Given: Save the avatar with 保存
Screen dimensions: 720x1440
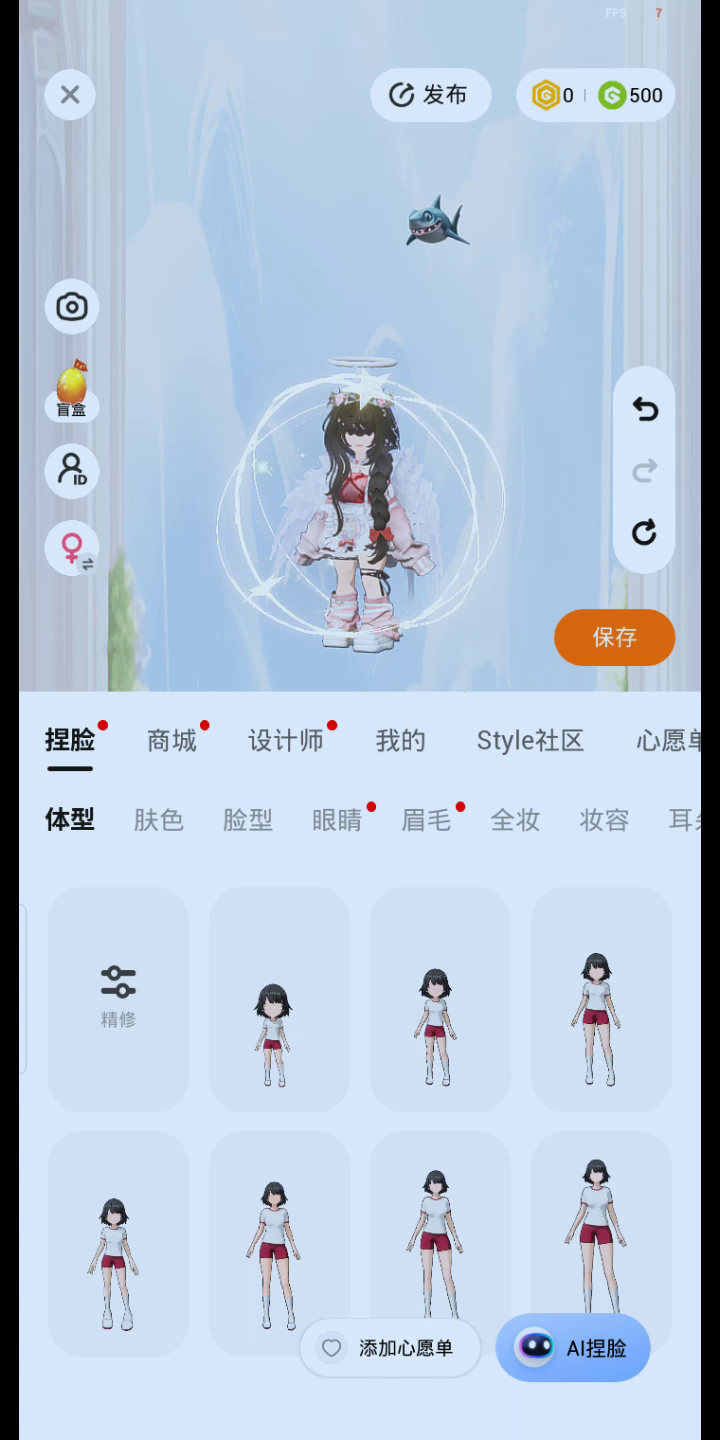Looking at the screenshot, I should click(614, 637).
